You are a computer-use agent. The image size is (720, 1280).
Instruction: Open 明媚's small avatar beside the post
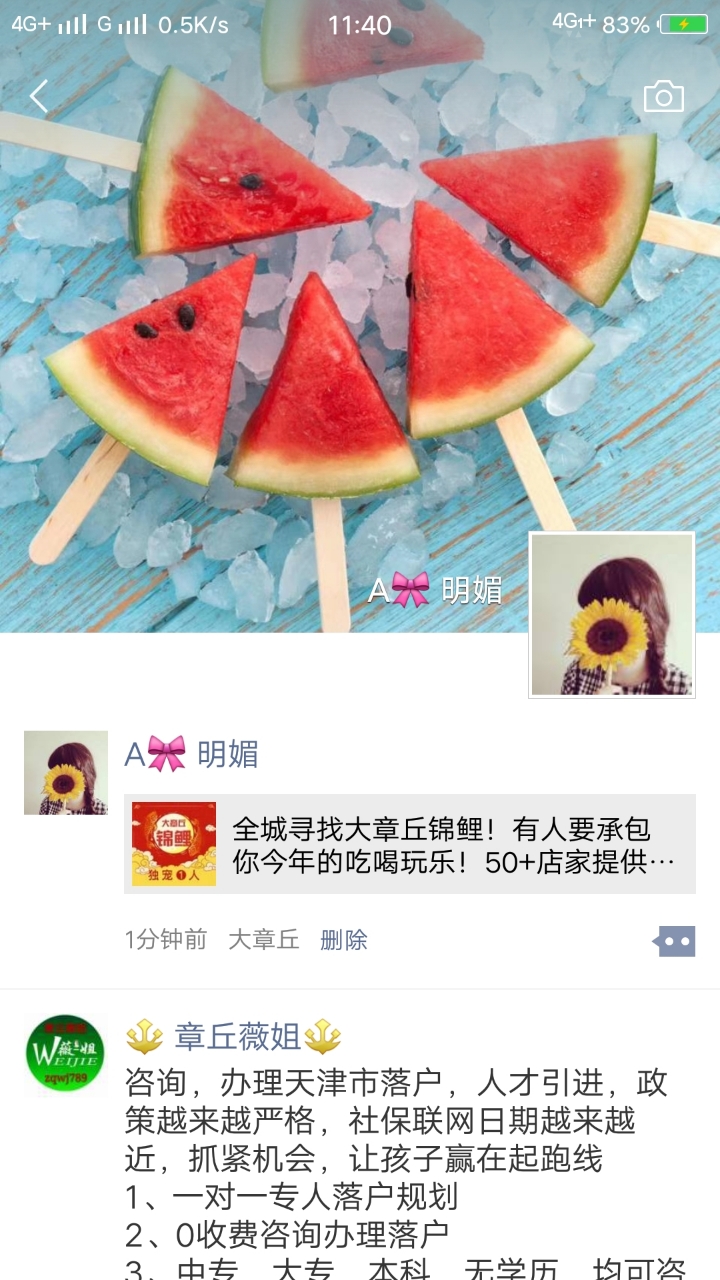[x=66, y=772]
